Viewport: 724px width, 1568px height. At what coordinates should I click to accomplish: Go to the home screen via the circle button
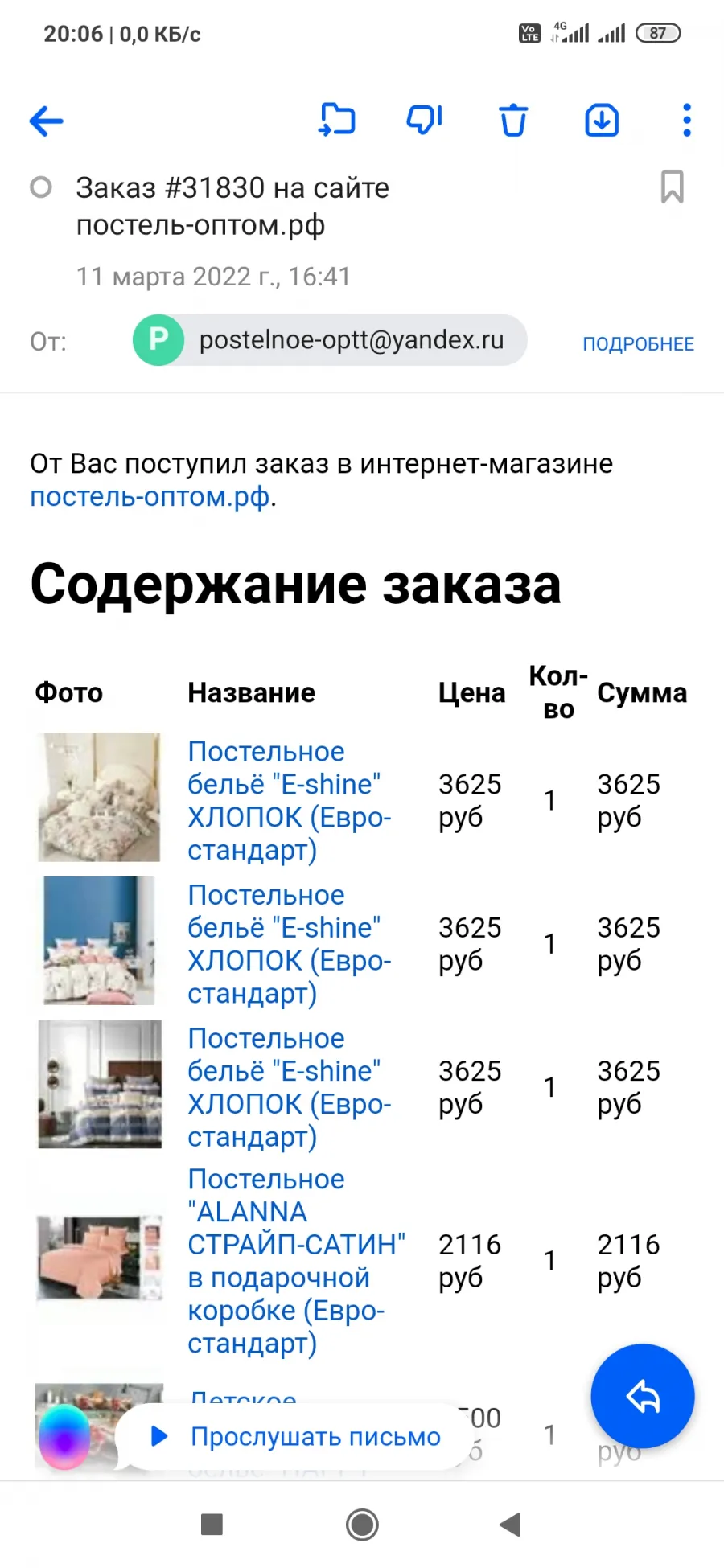[x=362, y=1525]
